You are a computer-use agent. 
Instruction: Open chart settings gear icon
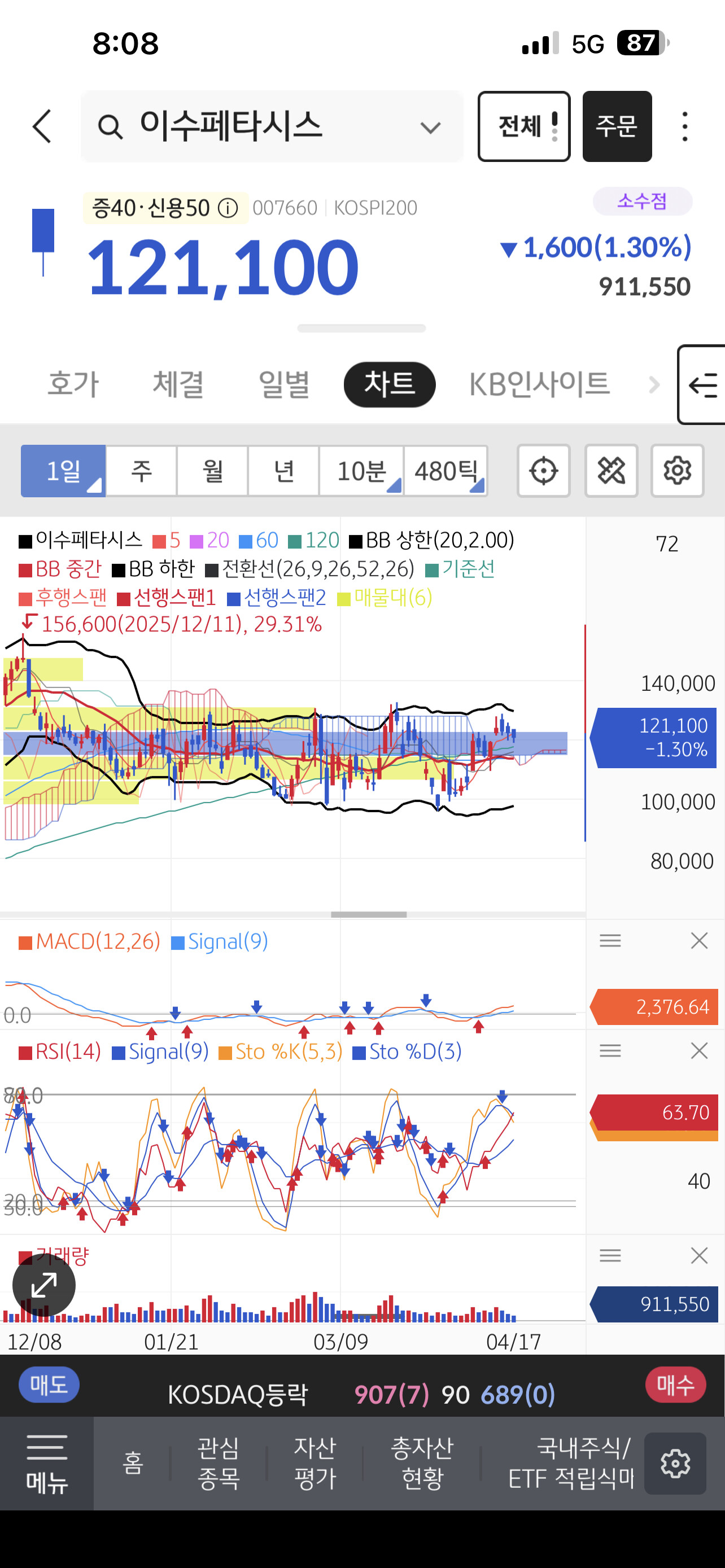(x=677, y=471)
